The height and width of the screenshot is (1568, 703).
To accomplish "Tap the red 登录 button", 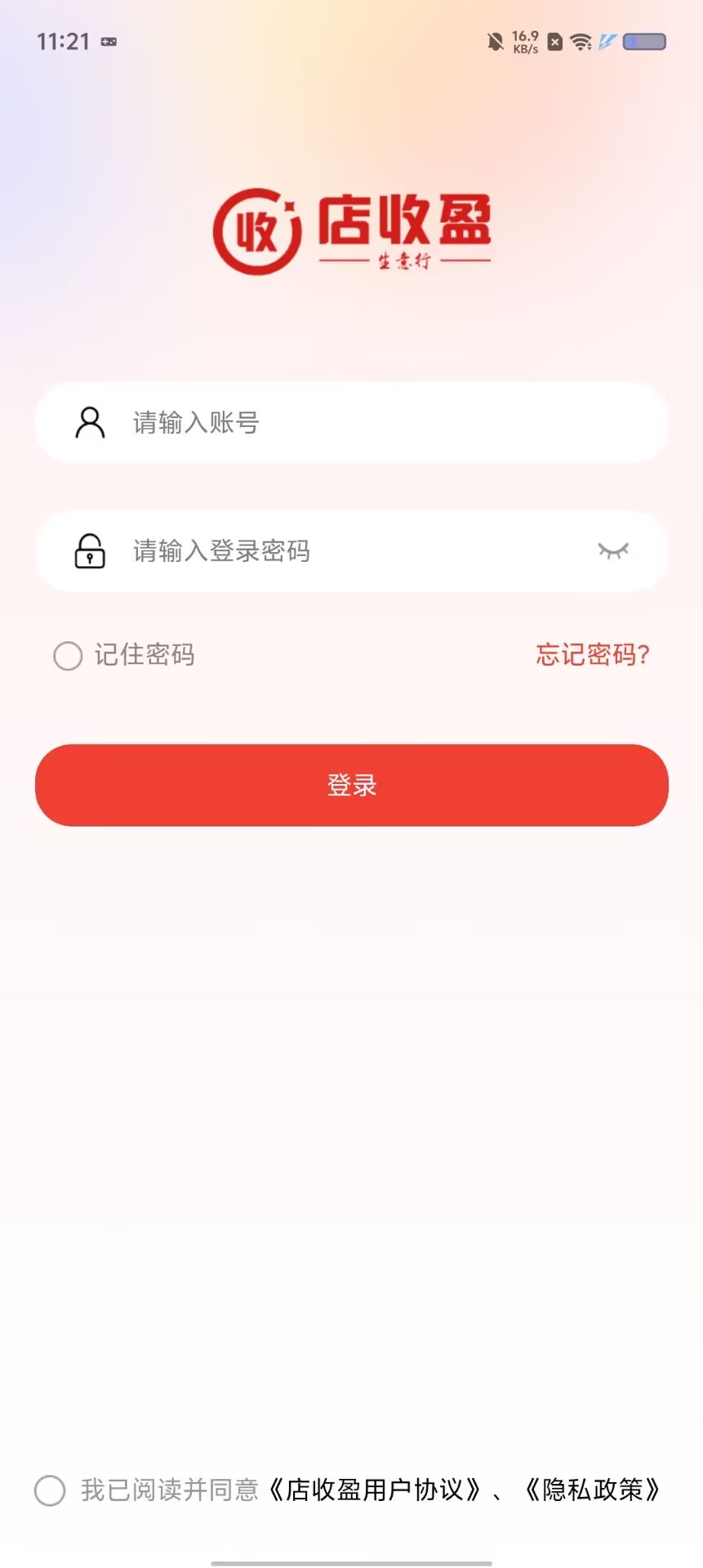I will click(351, 785).
